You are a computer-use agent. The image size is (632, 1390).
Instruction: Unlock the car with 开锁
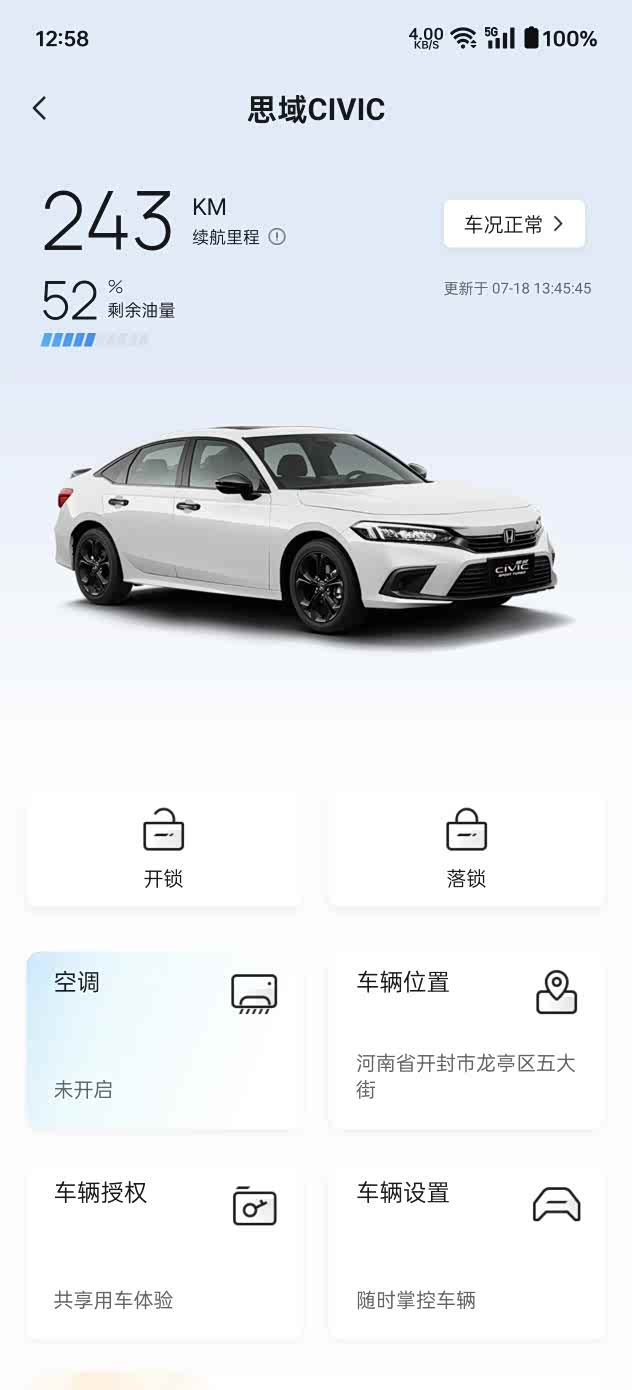click(x=164, y=850)
